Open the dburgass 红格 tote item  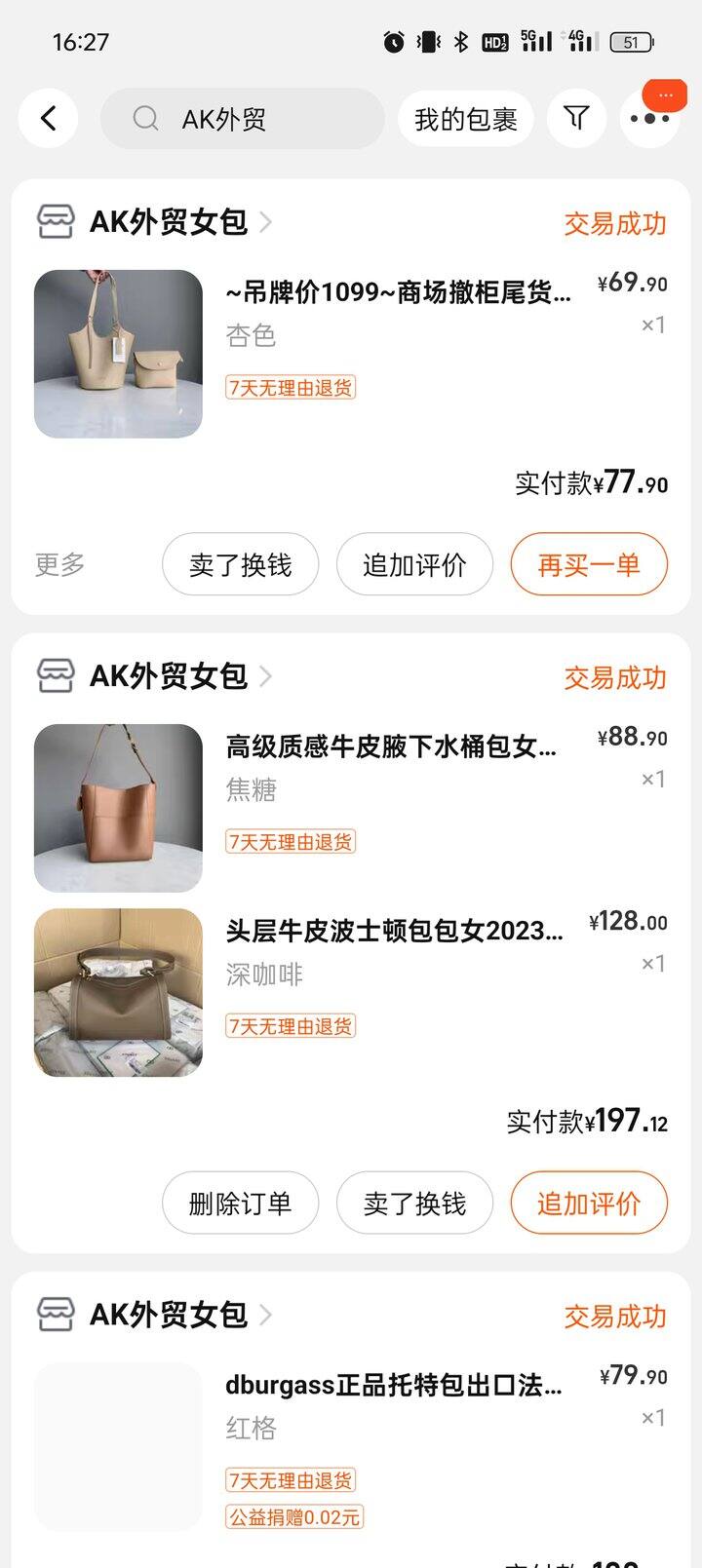coord(393,1386)
